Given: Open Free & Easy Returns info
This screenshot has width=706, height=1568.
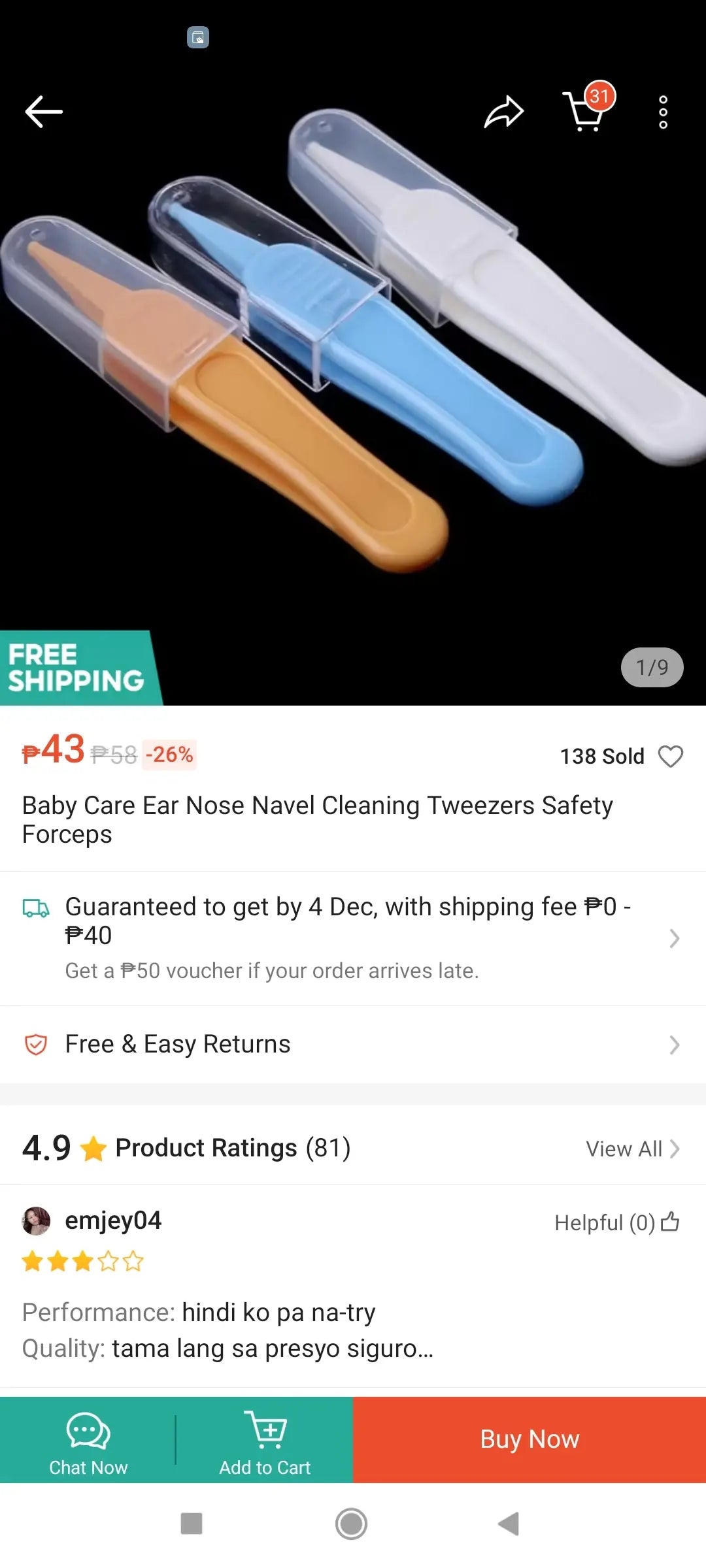Looking at the screenshot, I should point(353,1044).
